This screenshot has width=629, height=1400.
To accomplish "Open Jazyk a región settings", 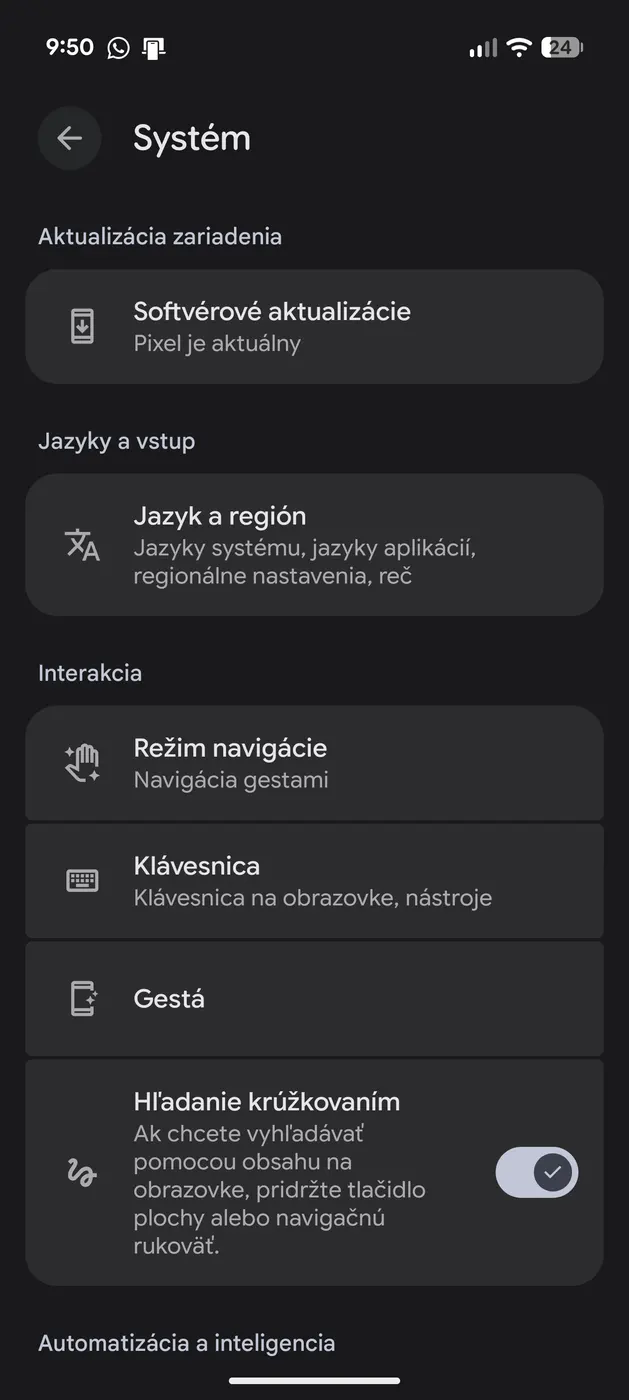I will [x=314, y=545].
